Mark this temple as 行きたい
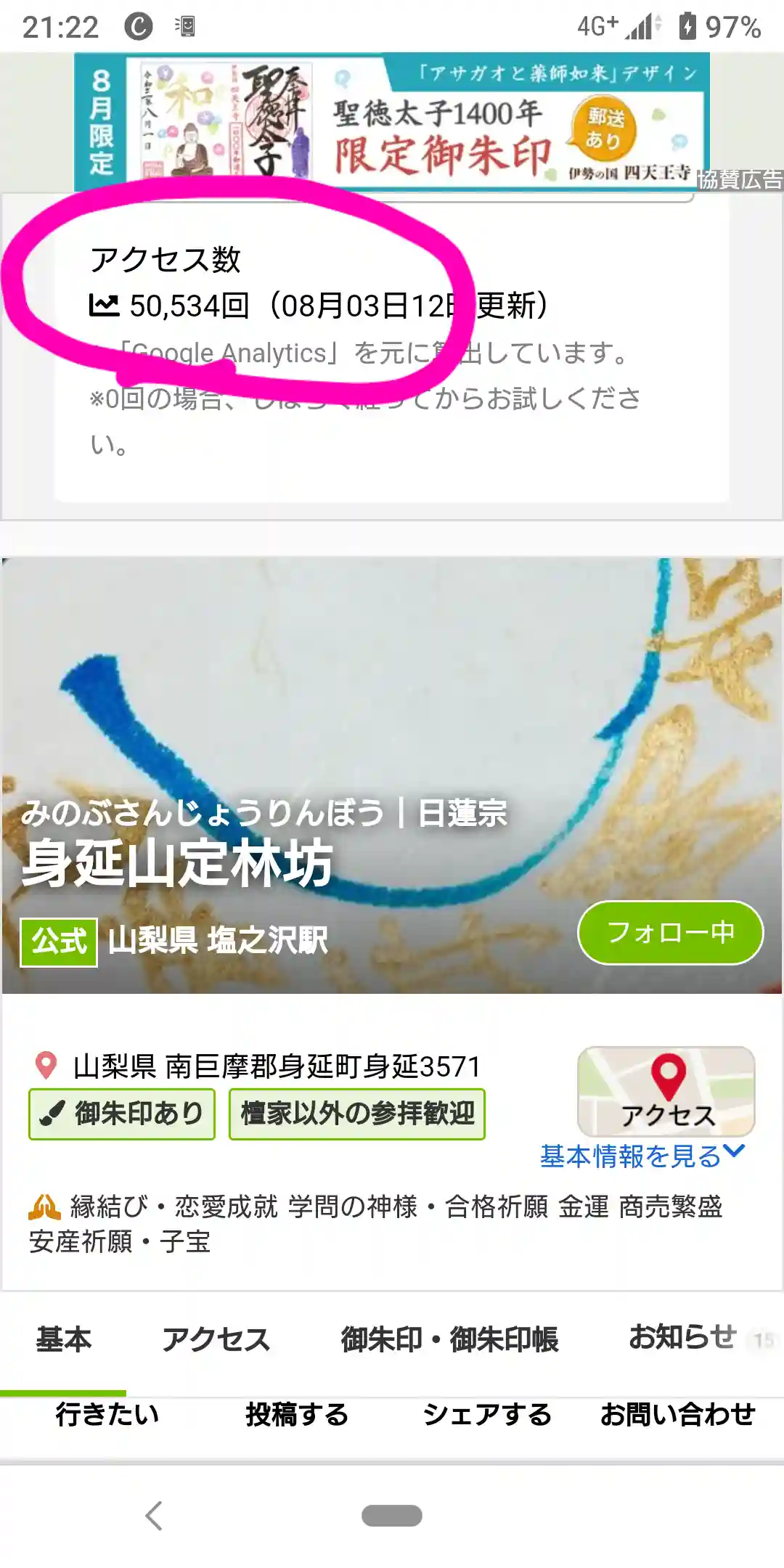The height and width of the screenshot is (1568, 784). coord(107,1414)
